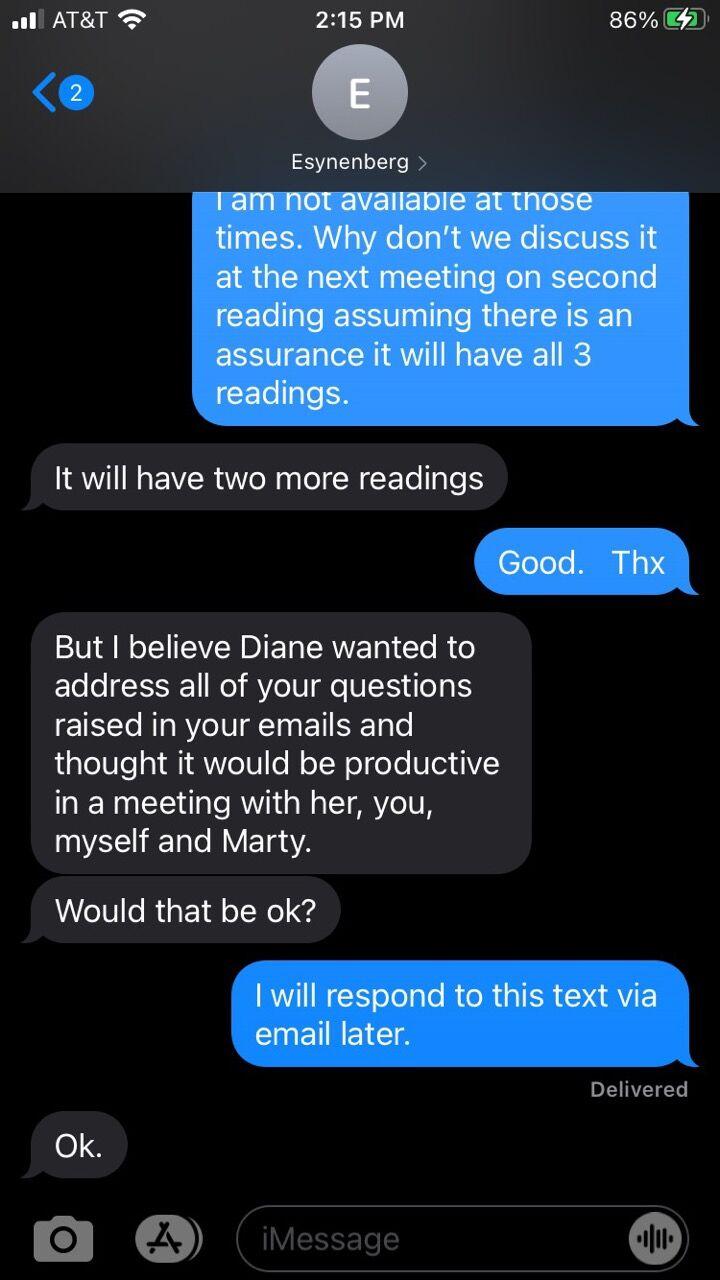Go back to the messages list
Screen dimensions: 720x1280
pyautogui.click(x=62, y=93)
